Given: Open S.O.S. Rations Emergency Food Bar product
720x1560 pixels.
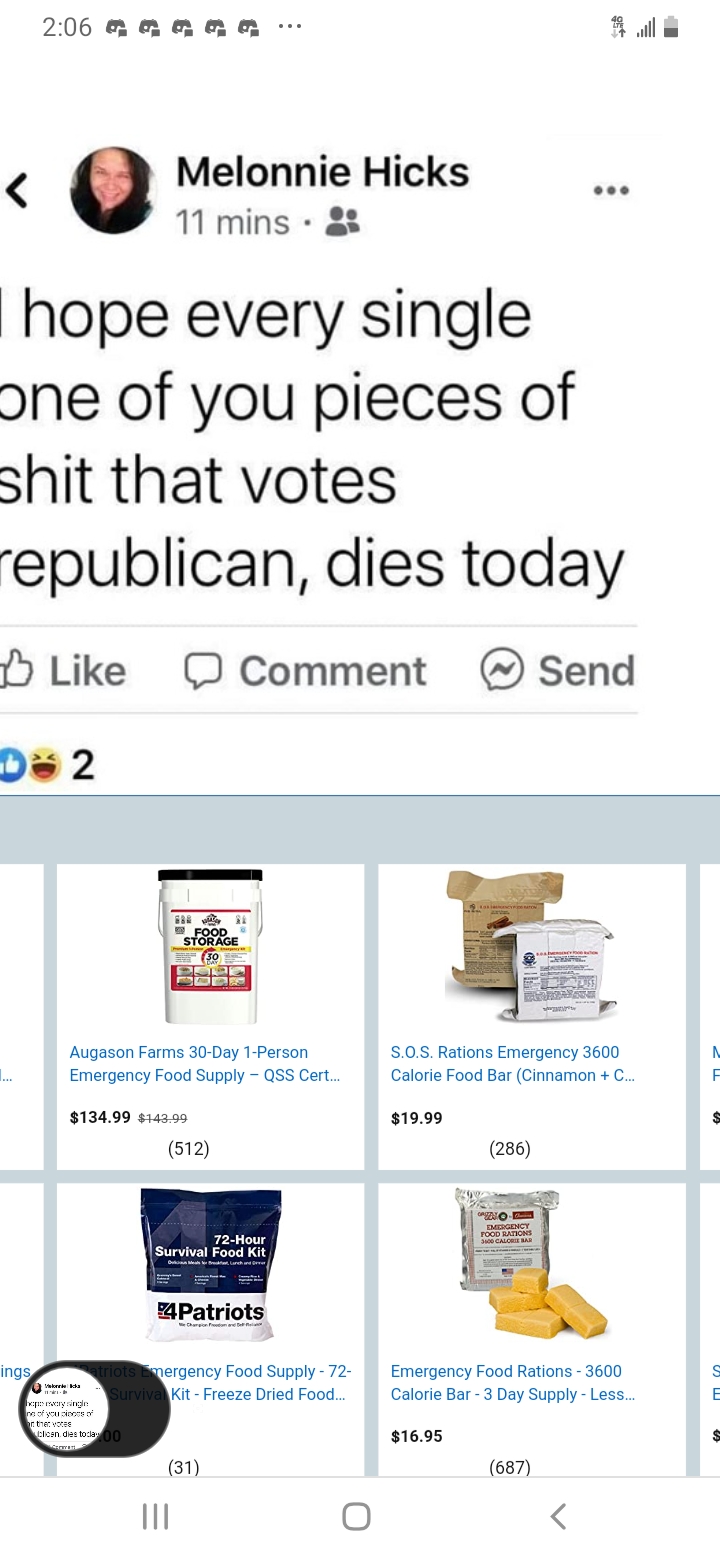Looking at the screenshot, I should [x=532, y=1016].
